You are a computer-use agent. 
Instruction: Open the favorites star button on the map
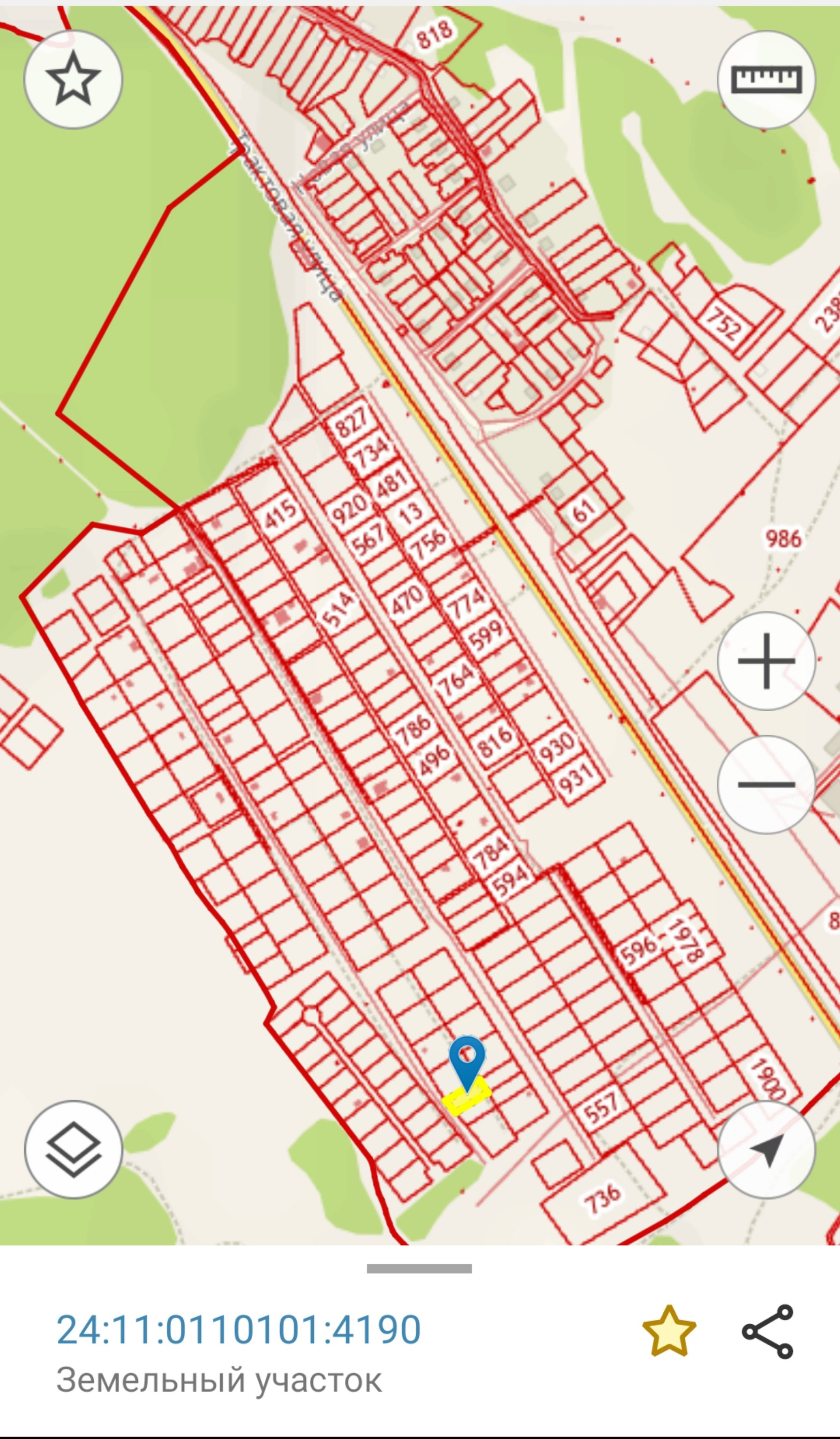coord(73,80)
